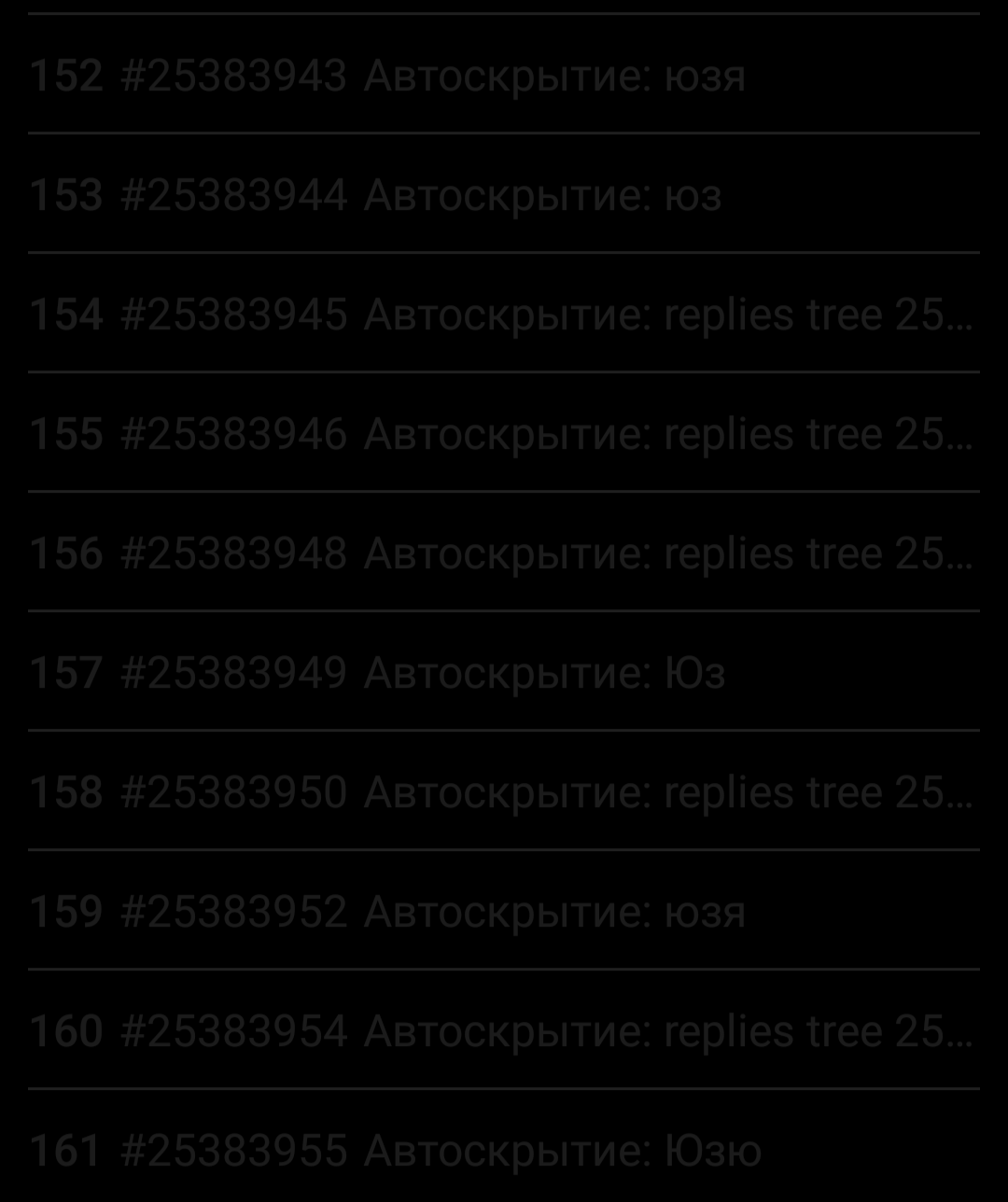Tap hidden post 155 #25383946
The height and width of the screenshot is (1202, 1008).
(x=500, y=434)
